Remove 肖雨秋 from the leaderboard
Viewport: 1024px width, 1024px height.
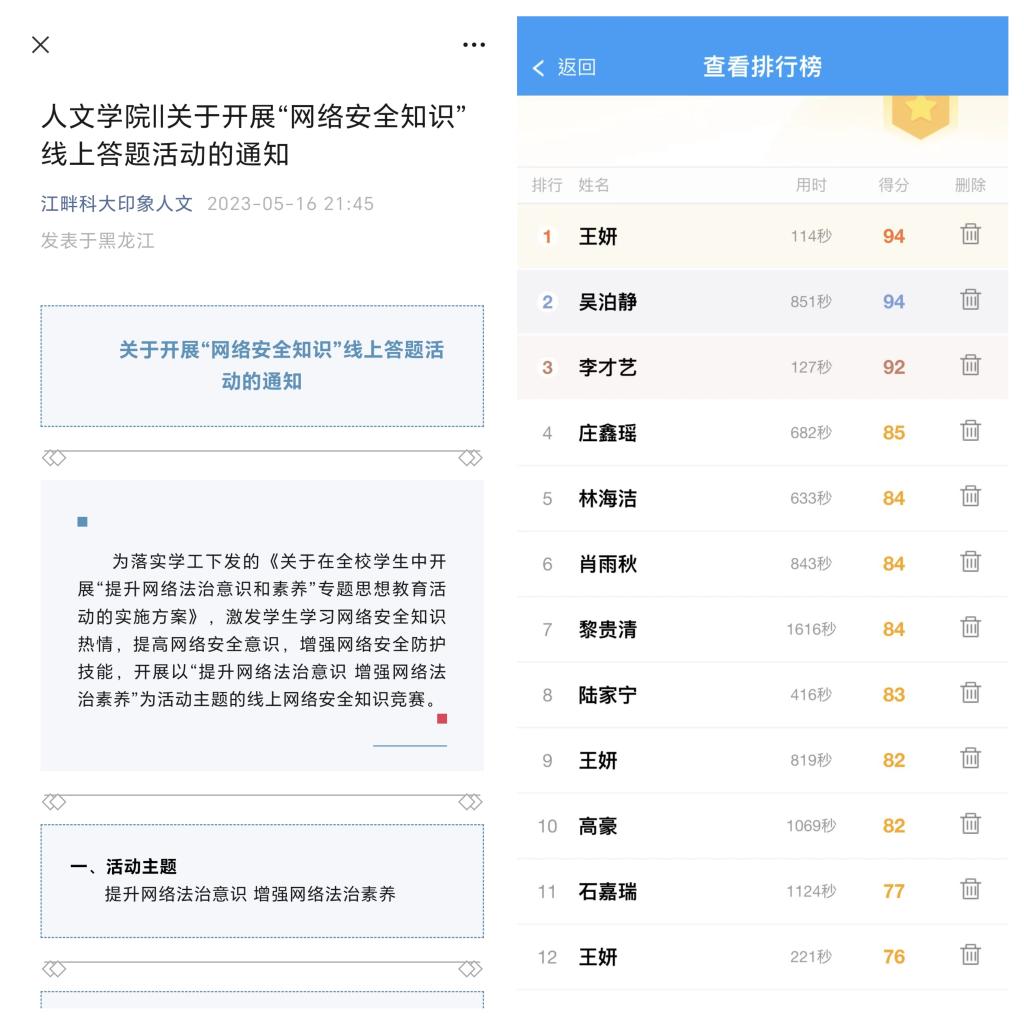tap(970, 562)
